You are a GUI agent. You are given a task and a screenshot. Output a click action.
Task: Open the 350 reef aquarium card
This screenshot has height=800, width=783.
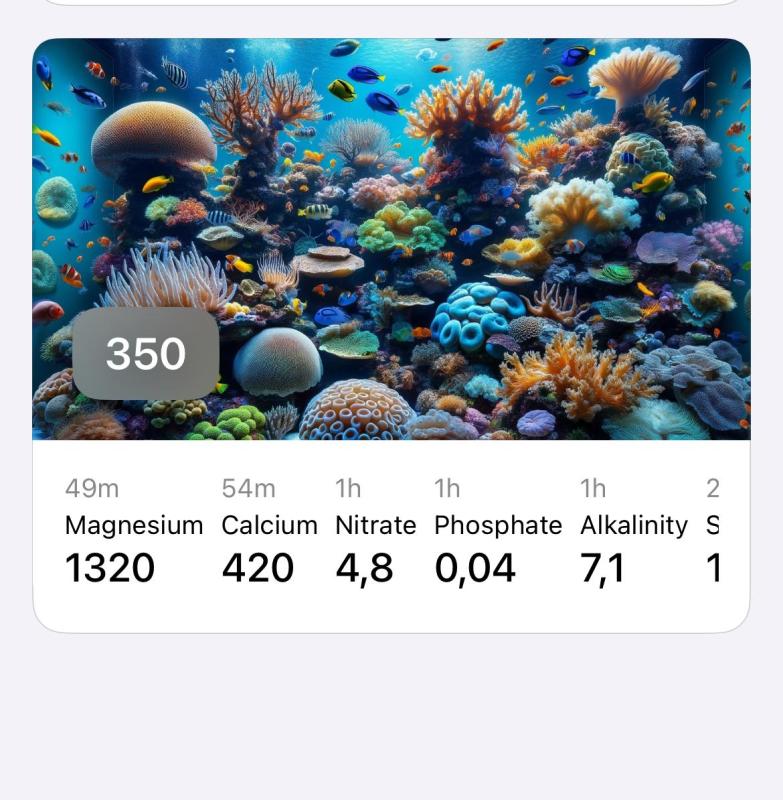point(391,240)
